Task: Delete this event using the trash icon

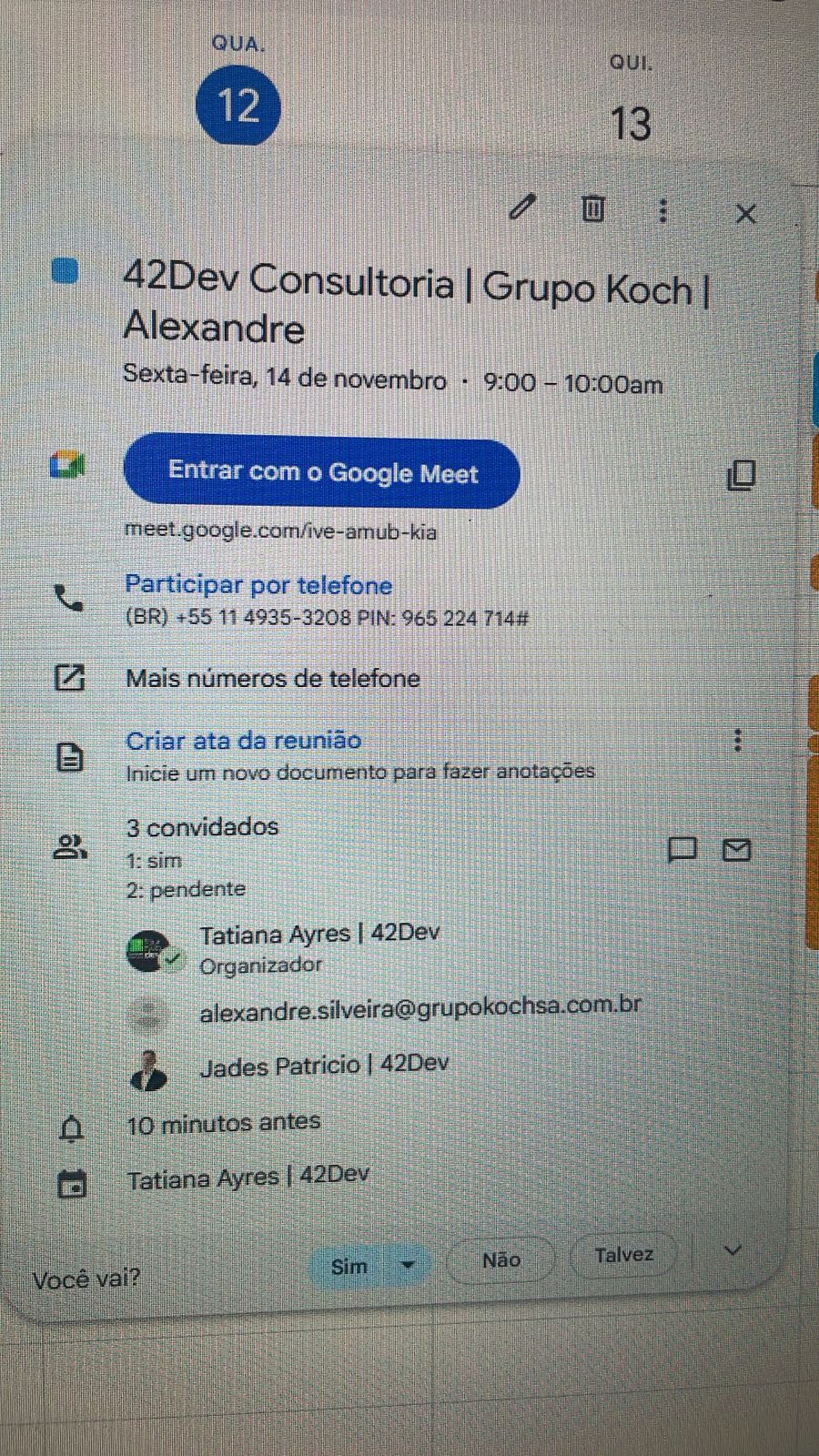Action: point(592,209)
